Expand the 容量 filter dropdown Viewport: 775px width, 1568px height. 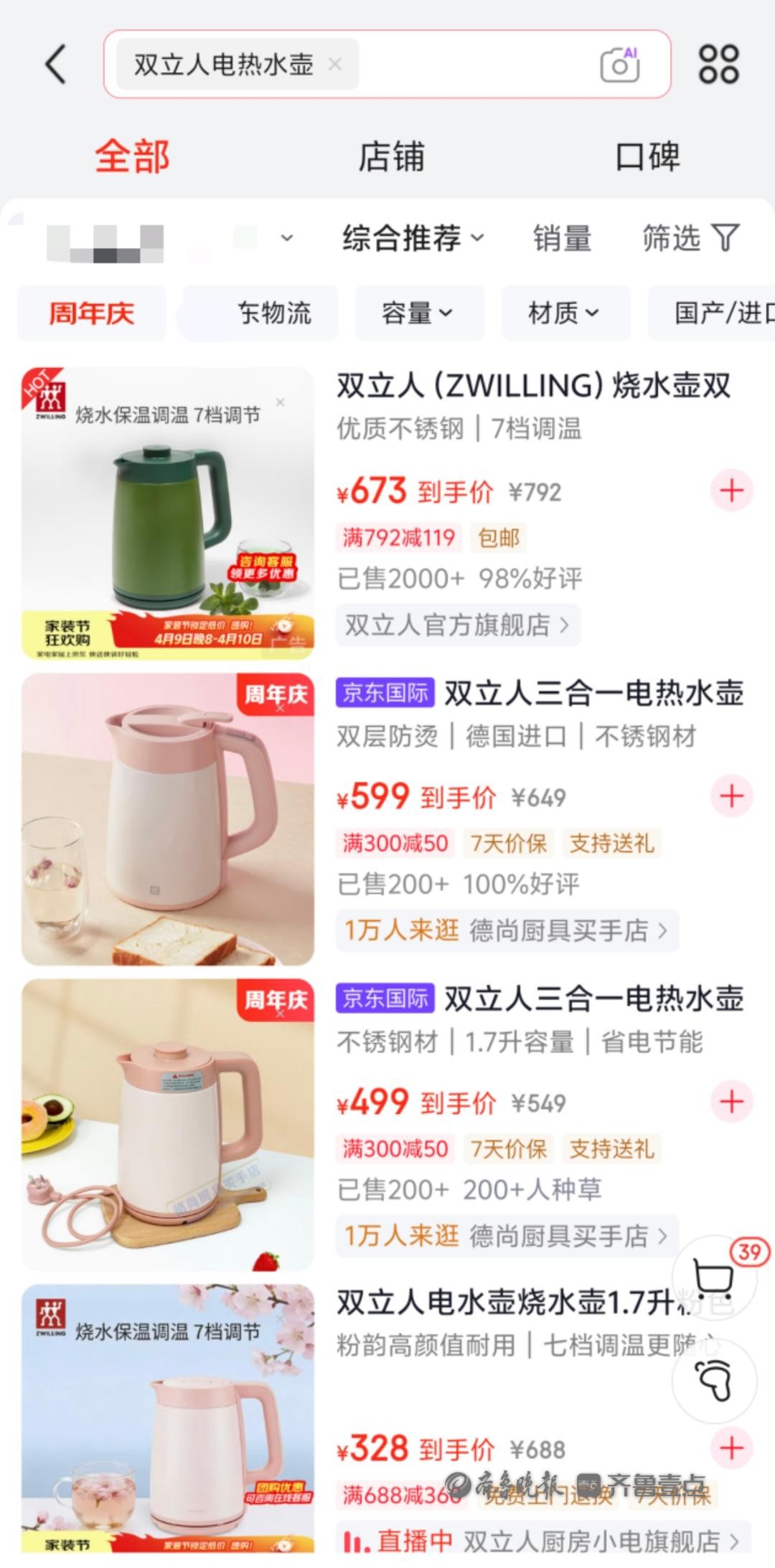pos(418,313)
